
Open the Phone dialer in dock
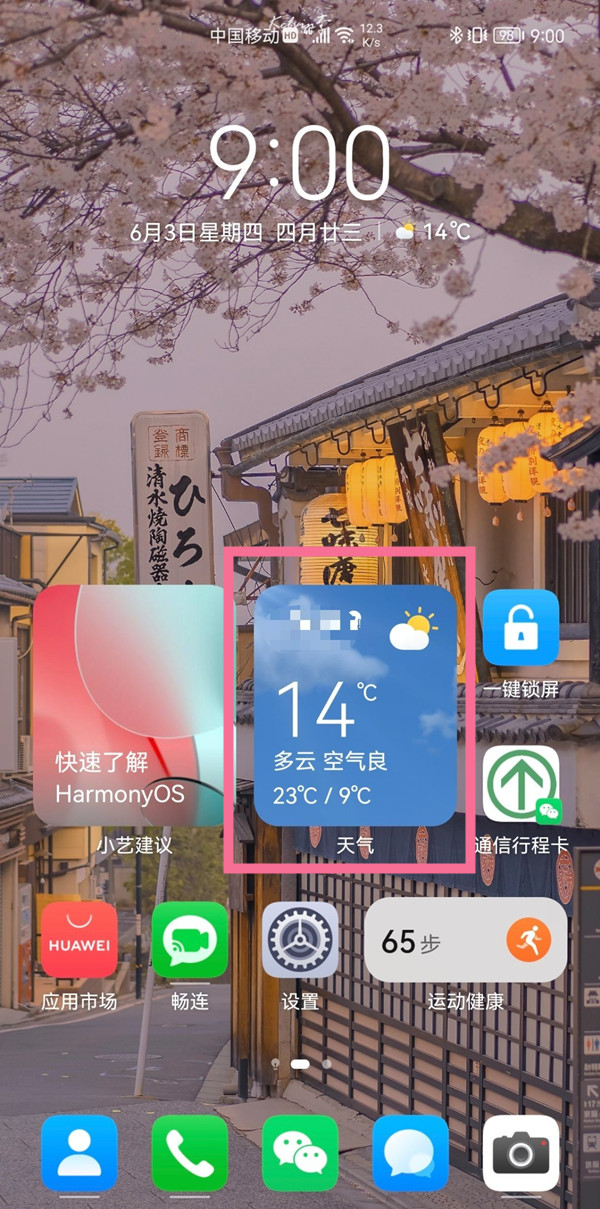tap(190, 1153)
